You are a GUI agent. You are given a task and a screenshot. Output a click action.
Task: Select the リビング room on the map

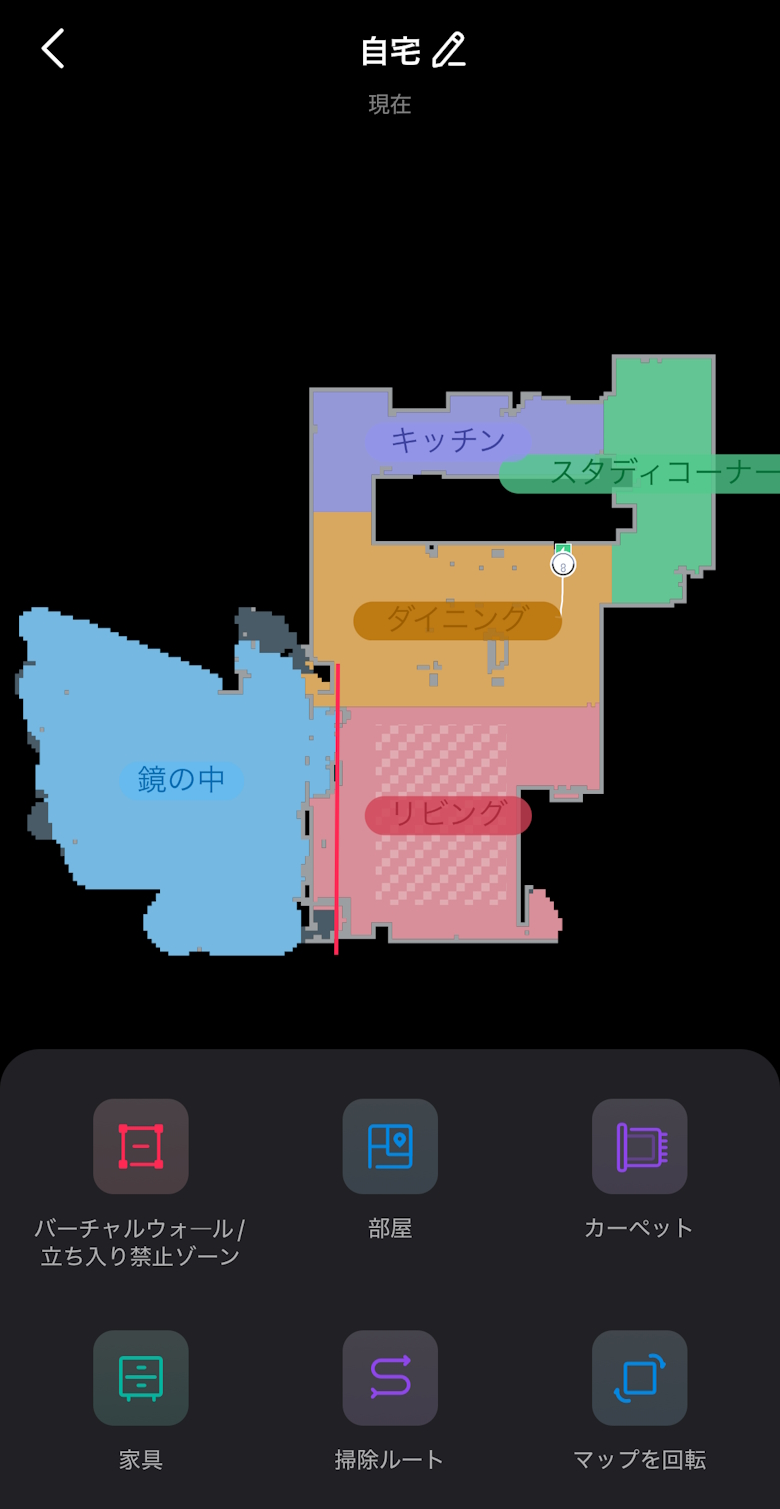[x=447, y=815]
